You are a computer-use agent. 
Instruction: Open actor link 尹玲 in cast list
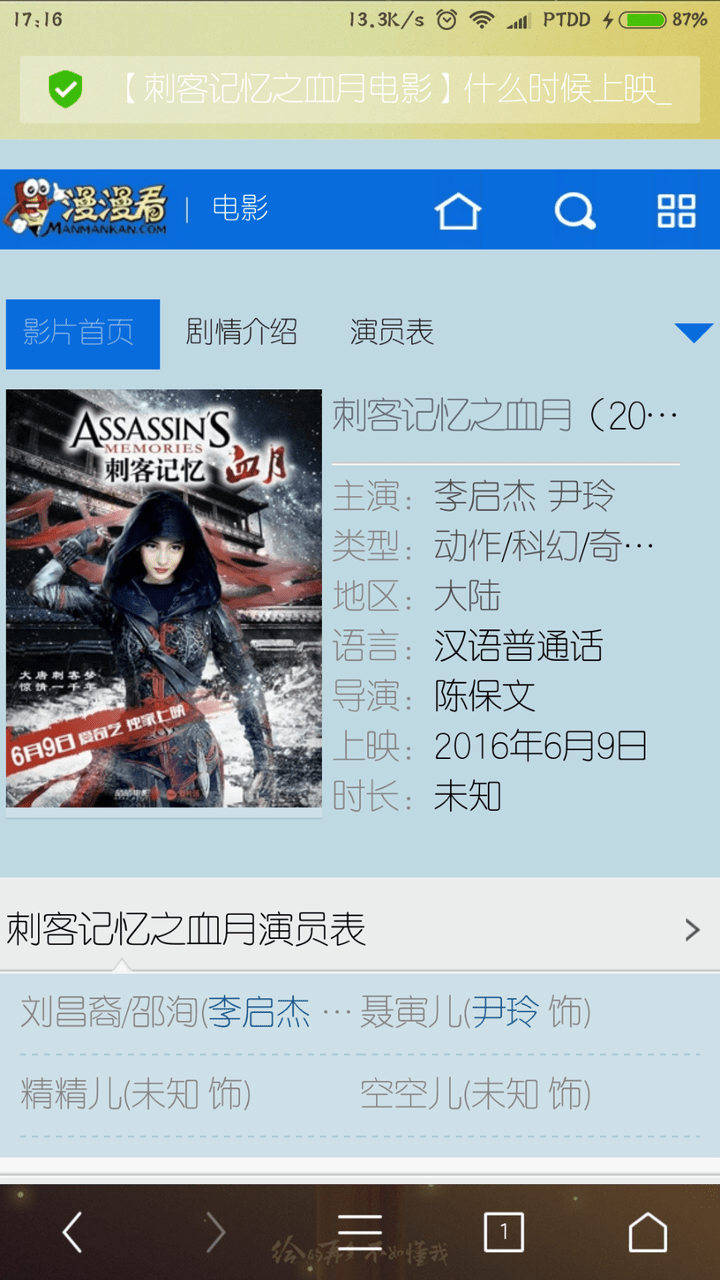pos(505,1013)
